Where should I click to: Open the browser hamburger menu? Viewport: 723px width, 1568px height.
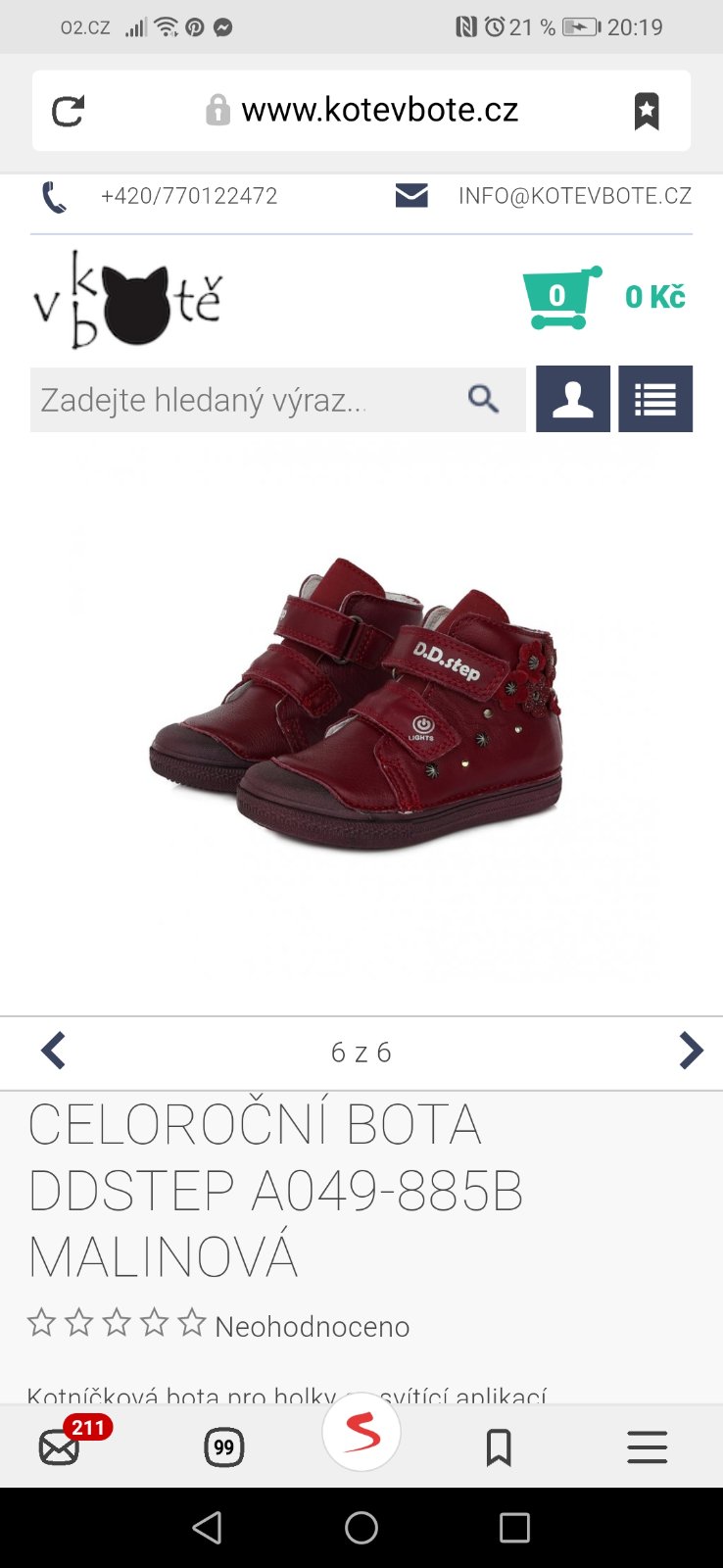pos(647,1446)
